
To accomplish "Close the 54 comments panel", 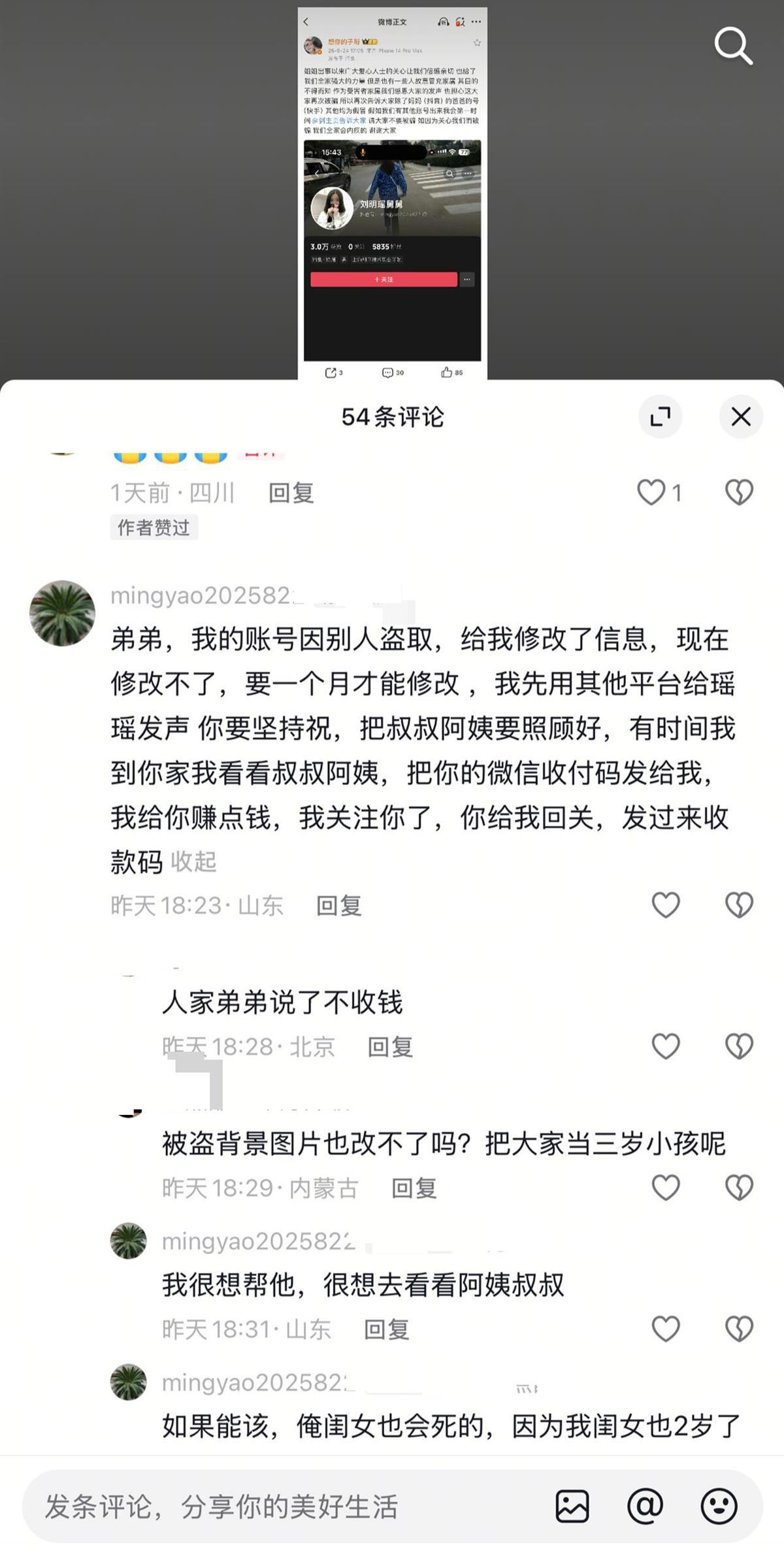I will [x=741, y=416].
